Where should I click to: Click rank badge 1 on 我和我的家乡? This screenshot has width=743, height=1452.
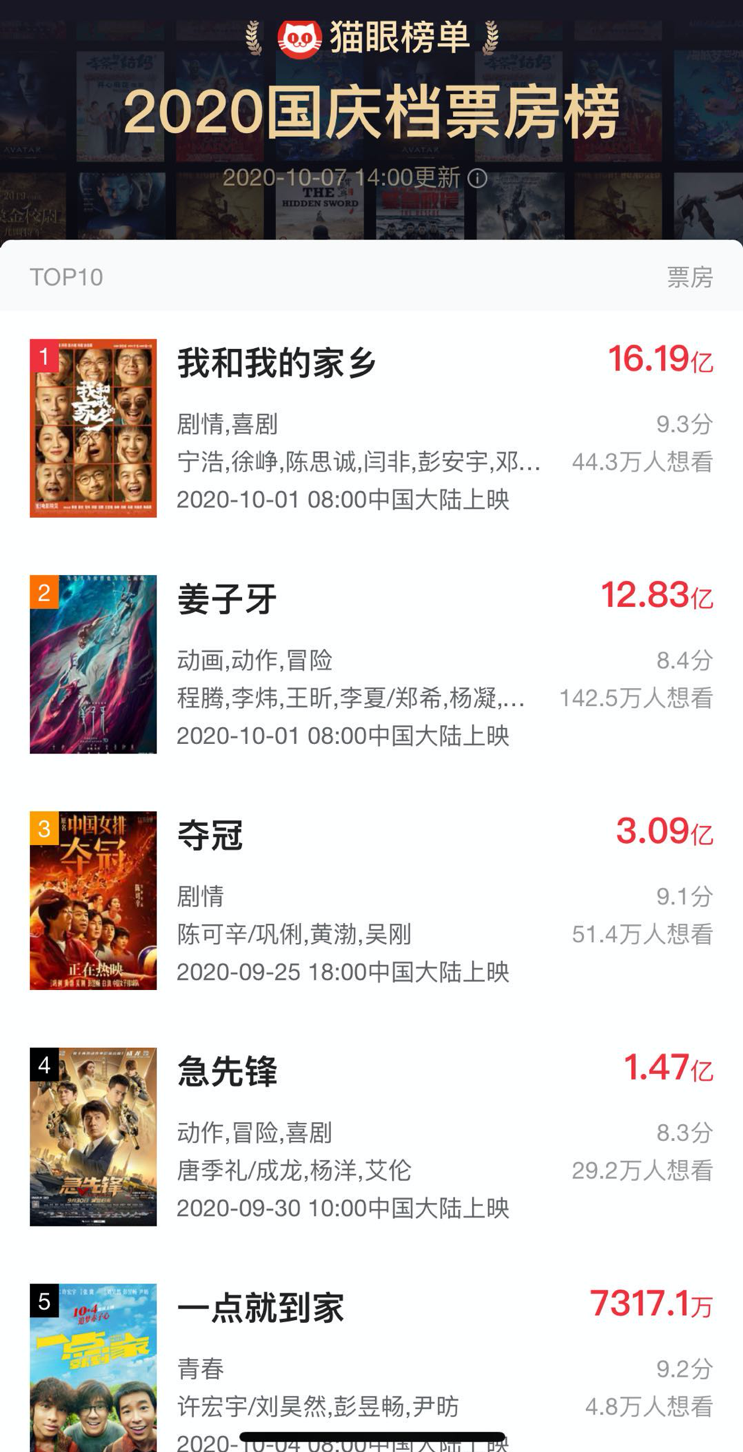43,356
